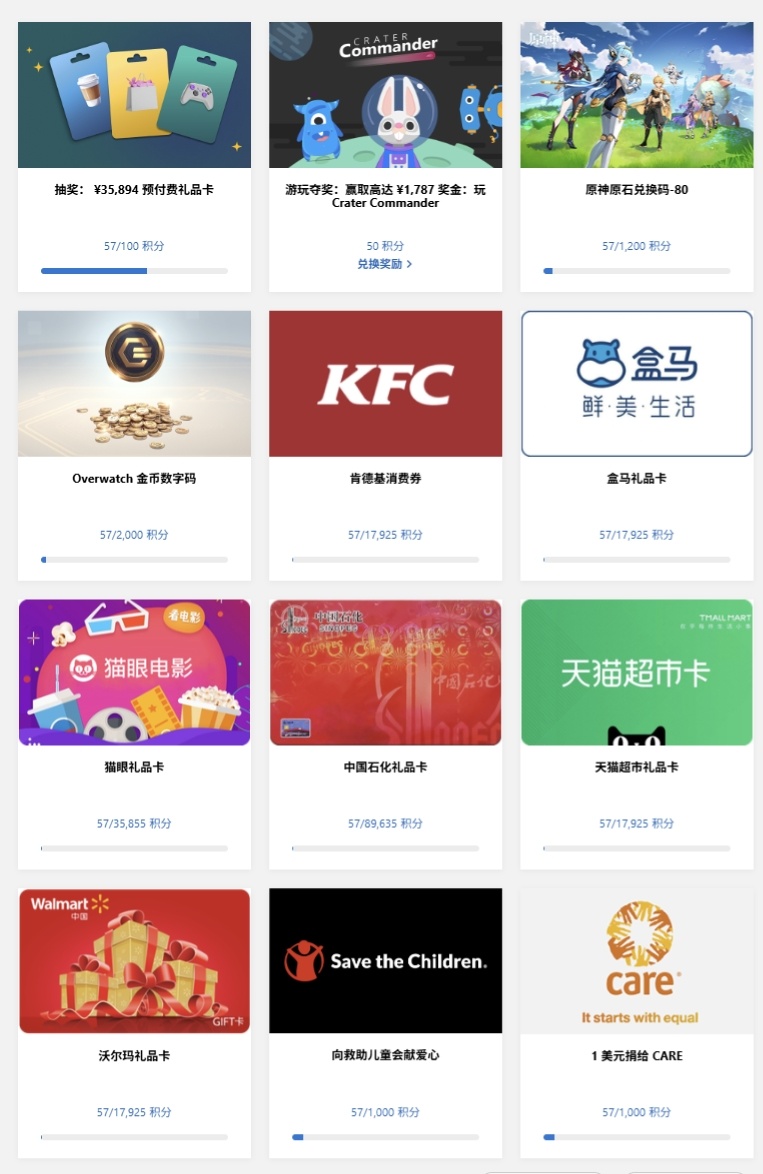Select the 1 美元捐给 CARE donation
Screen dimensions: 763x1174
click(x=636, y=1055)
